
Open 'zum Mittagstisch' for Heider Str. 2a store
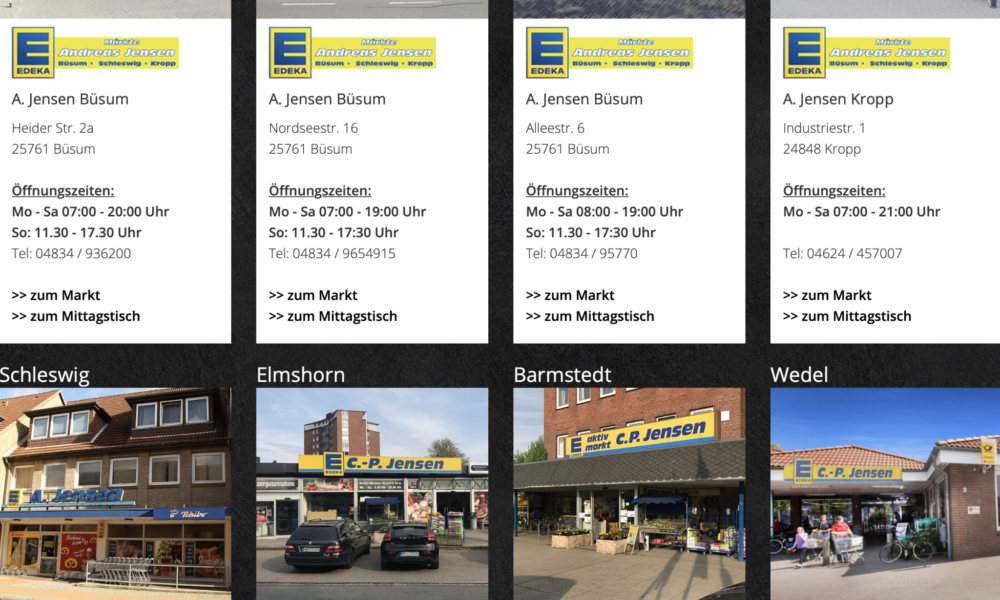[76, 316]
